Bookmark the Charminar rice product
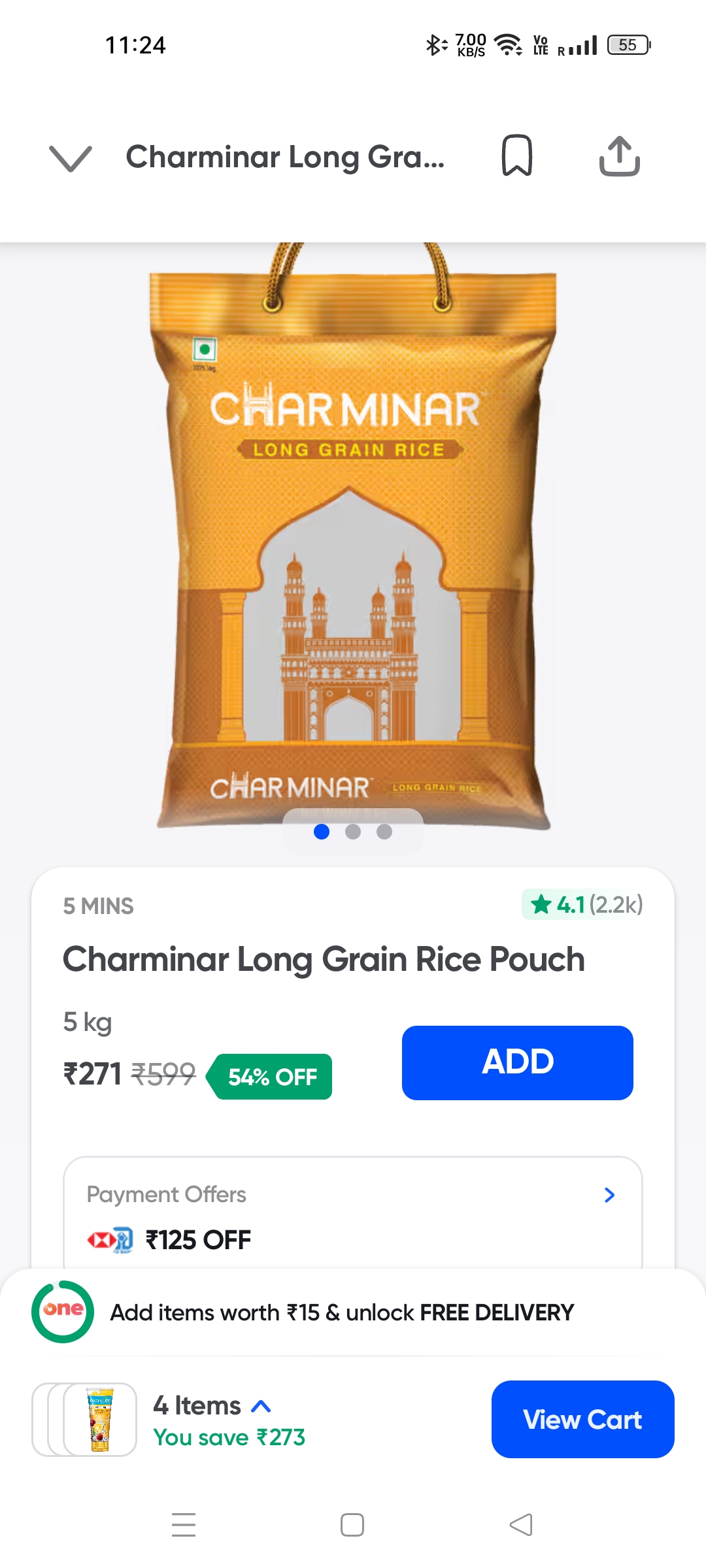The height and width of the screenshot is (1568, 706). click(516, 156)
